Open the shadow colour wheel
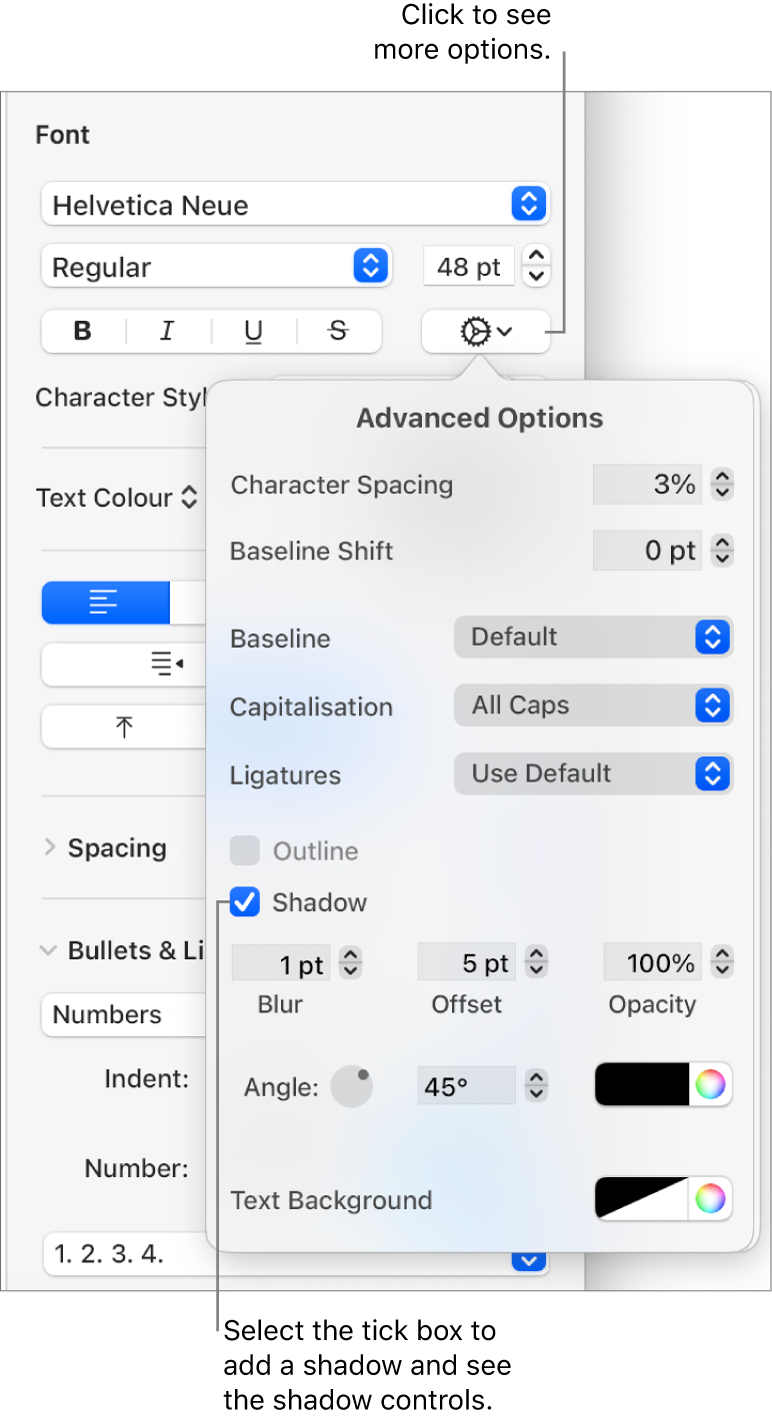This screenshot has width=772, height=1428. (710, 1085)
